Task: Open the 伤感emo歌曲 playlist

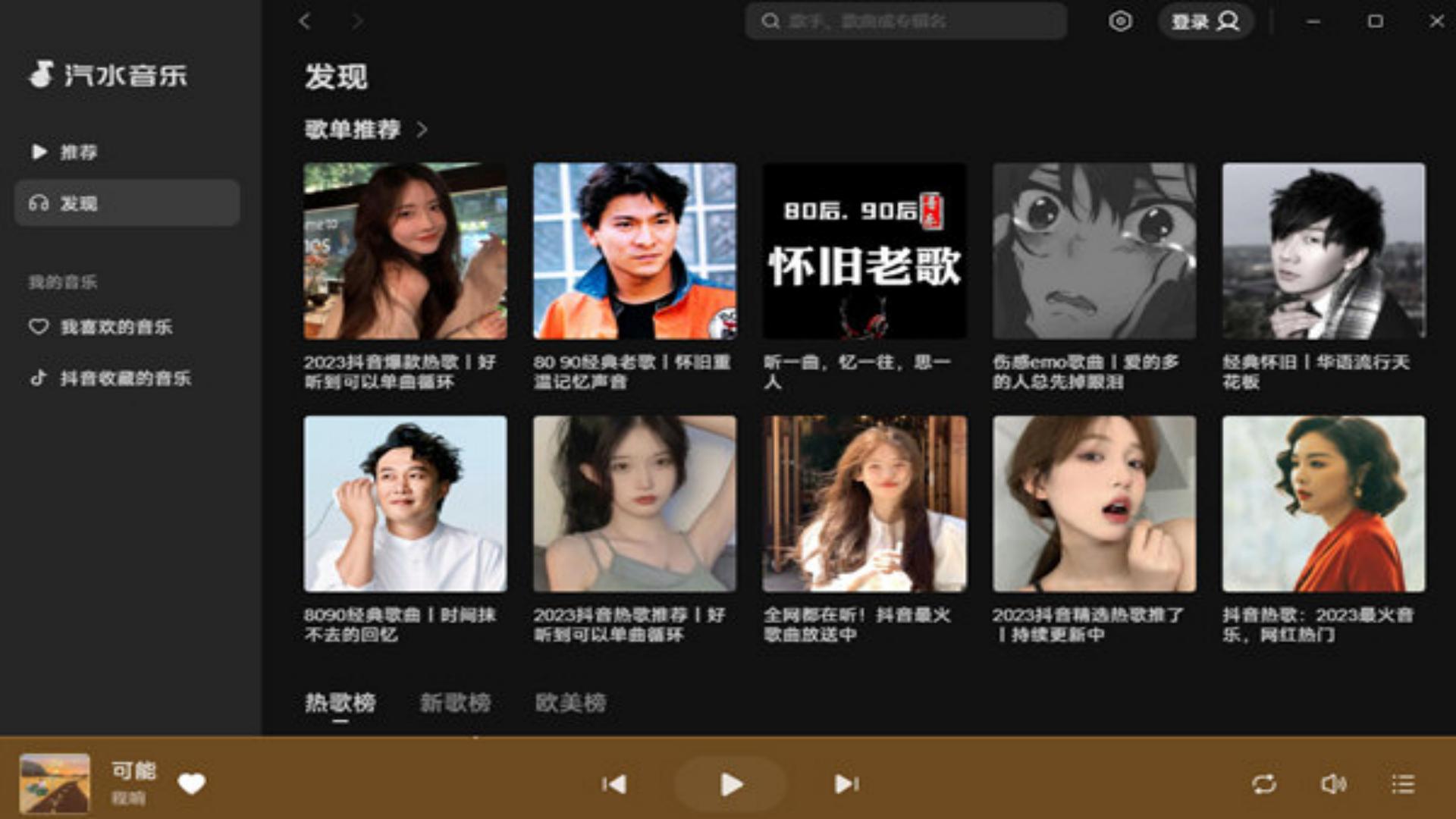Action: 1094,251
